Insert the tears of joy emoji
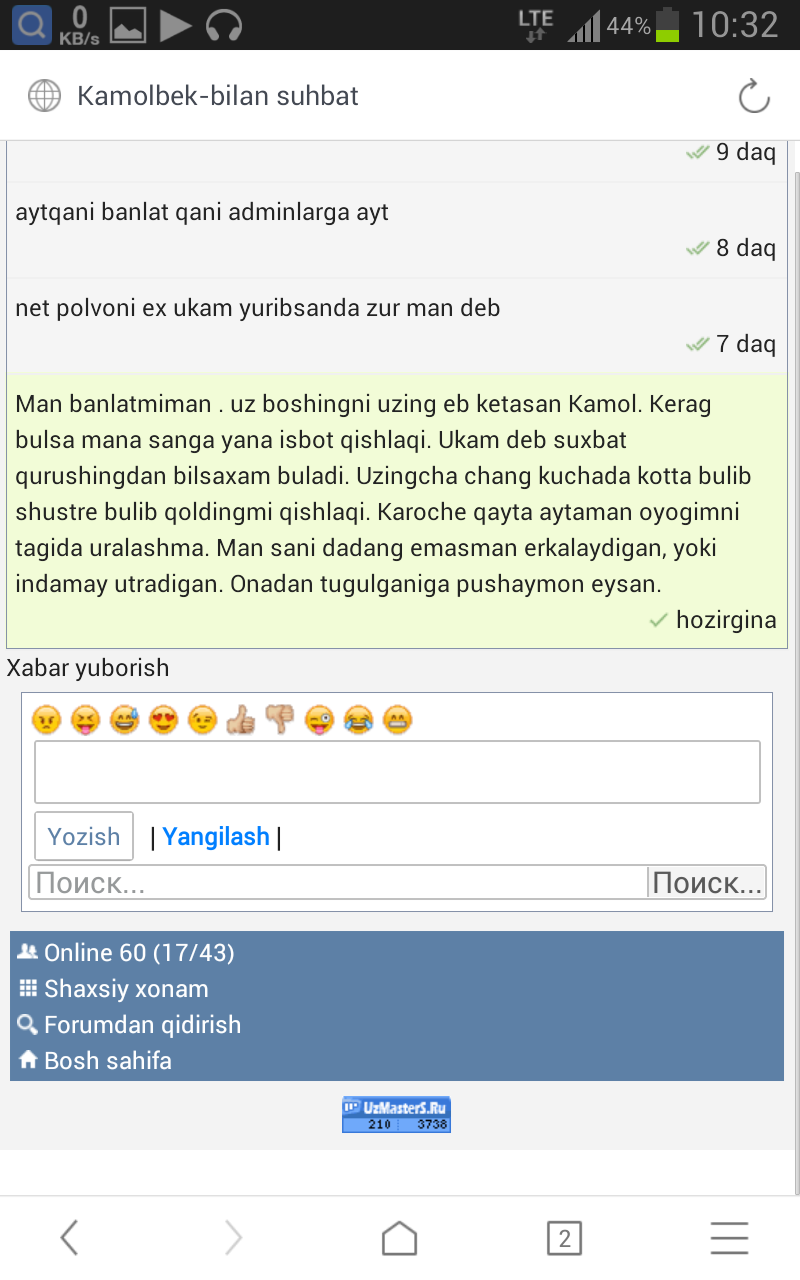The width and height of the screenshot is (800, 1280). 357,720
